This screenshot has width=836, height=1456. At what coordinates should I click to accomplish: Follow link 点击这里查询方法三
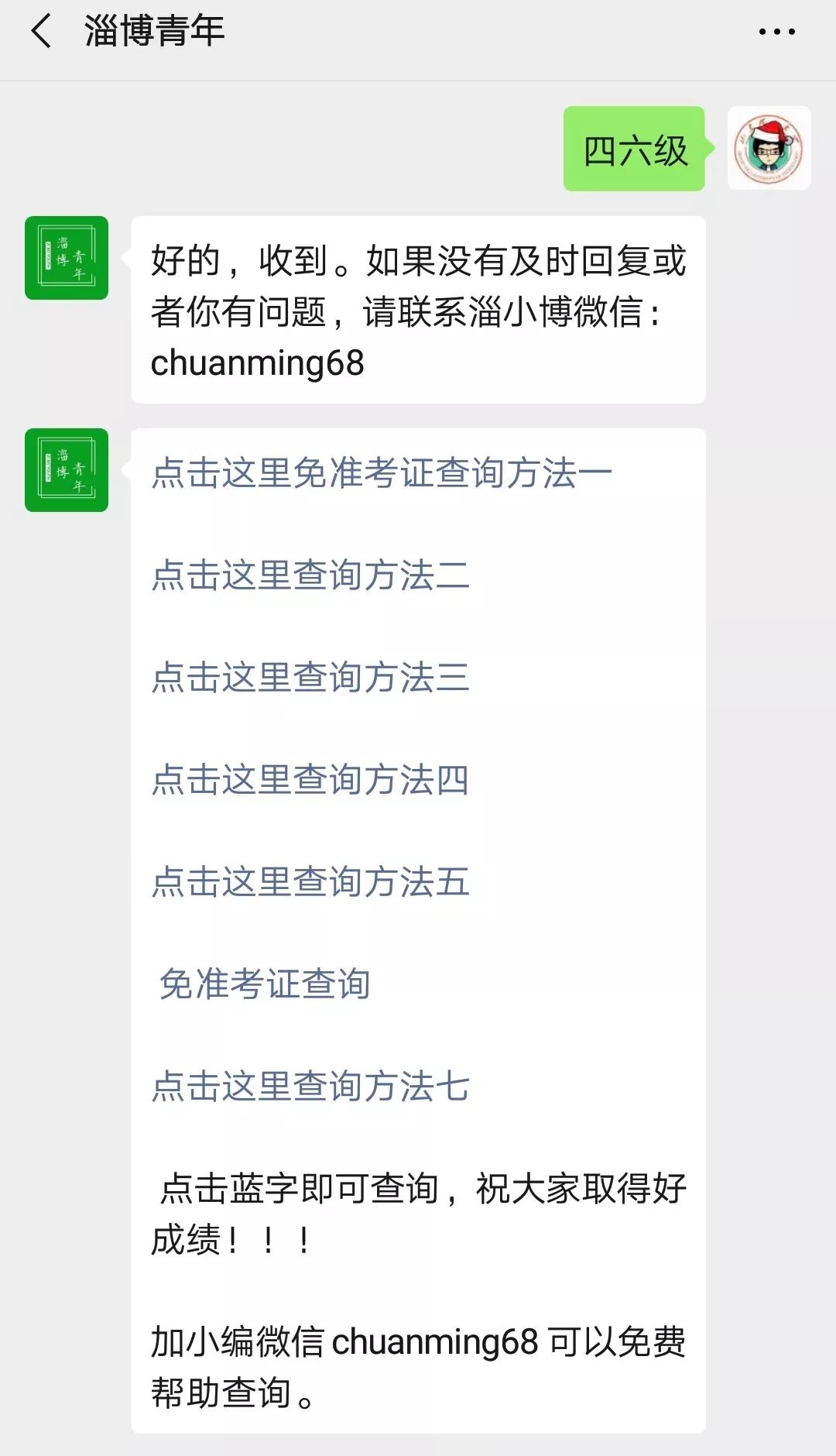(x=310, y=678)
